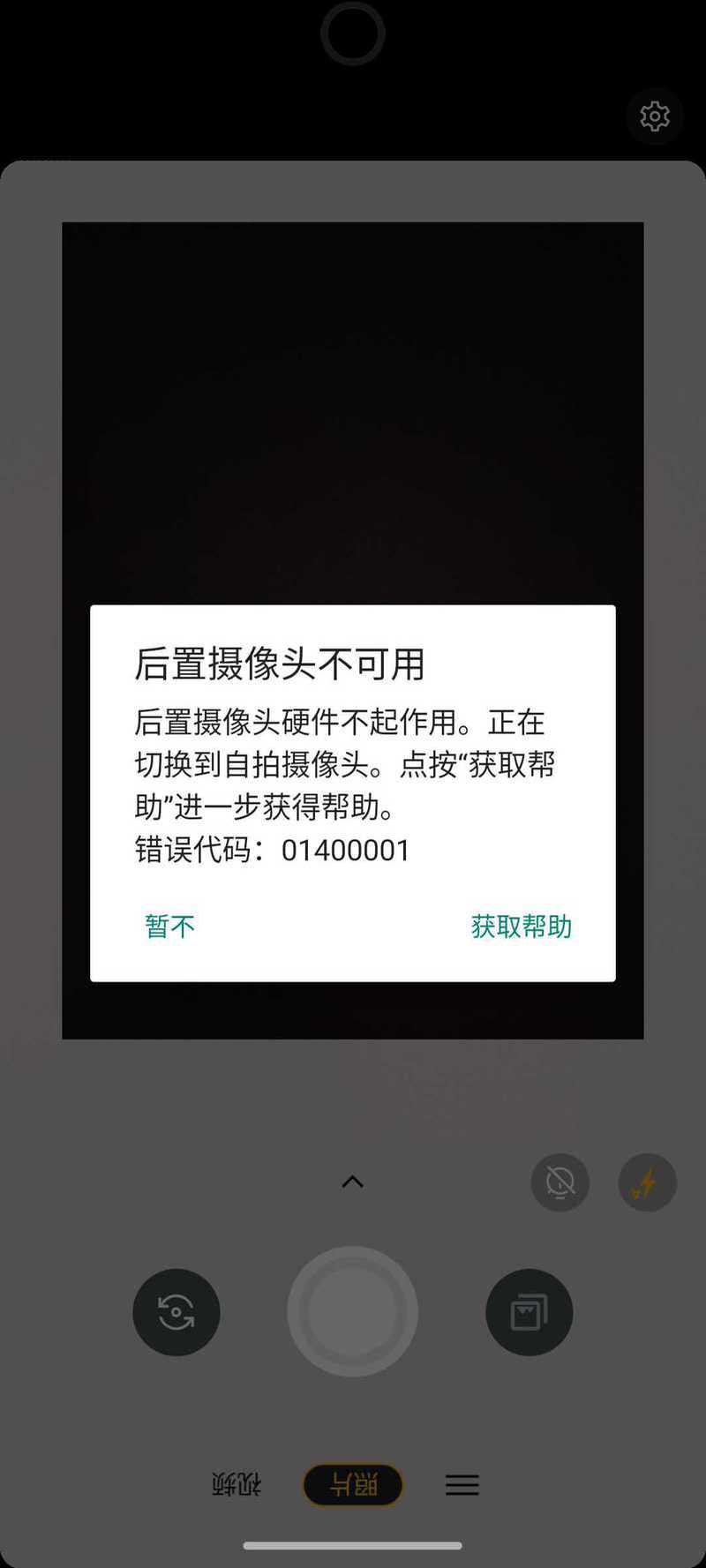Toggle the flash lightning icon
This screenshot has width=706, height=1568.
[647, 1182]
